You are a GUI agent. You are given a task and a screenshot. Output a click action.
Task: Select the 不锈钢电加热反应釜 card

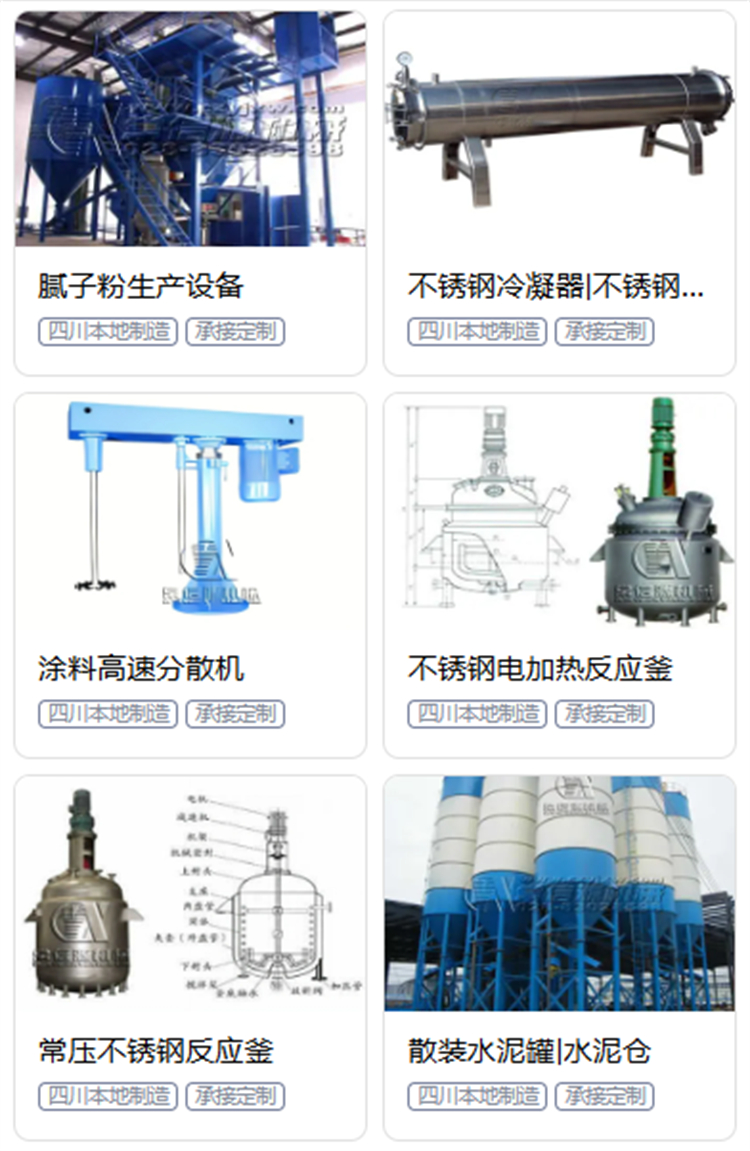[559, 575]
